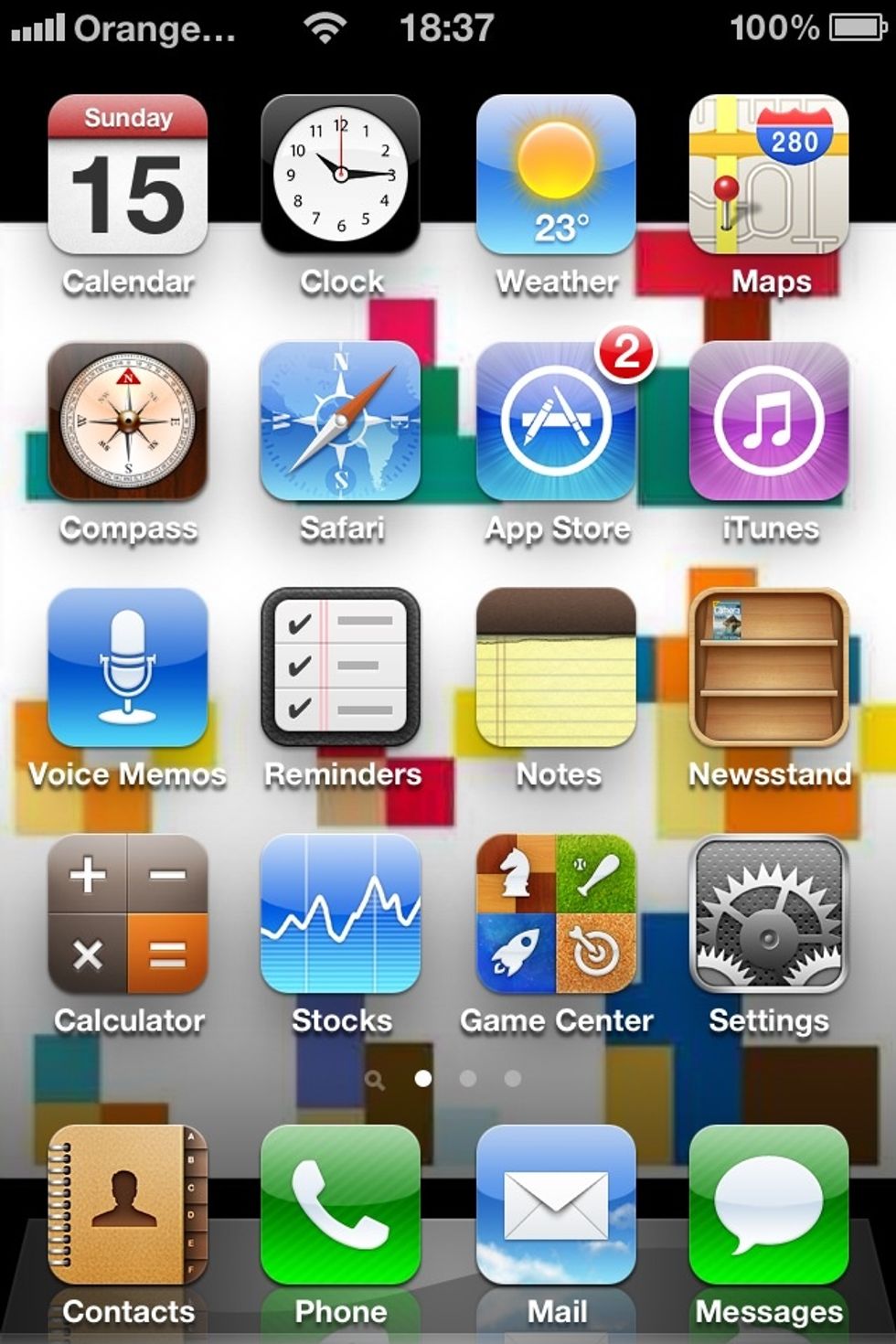
Task: Open the Stocks app
Action: (x=341, y=914)
